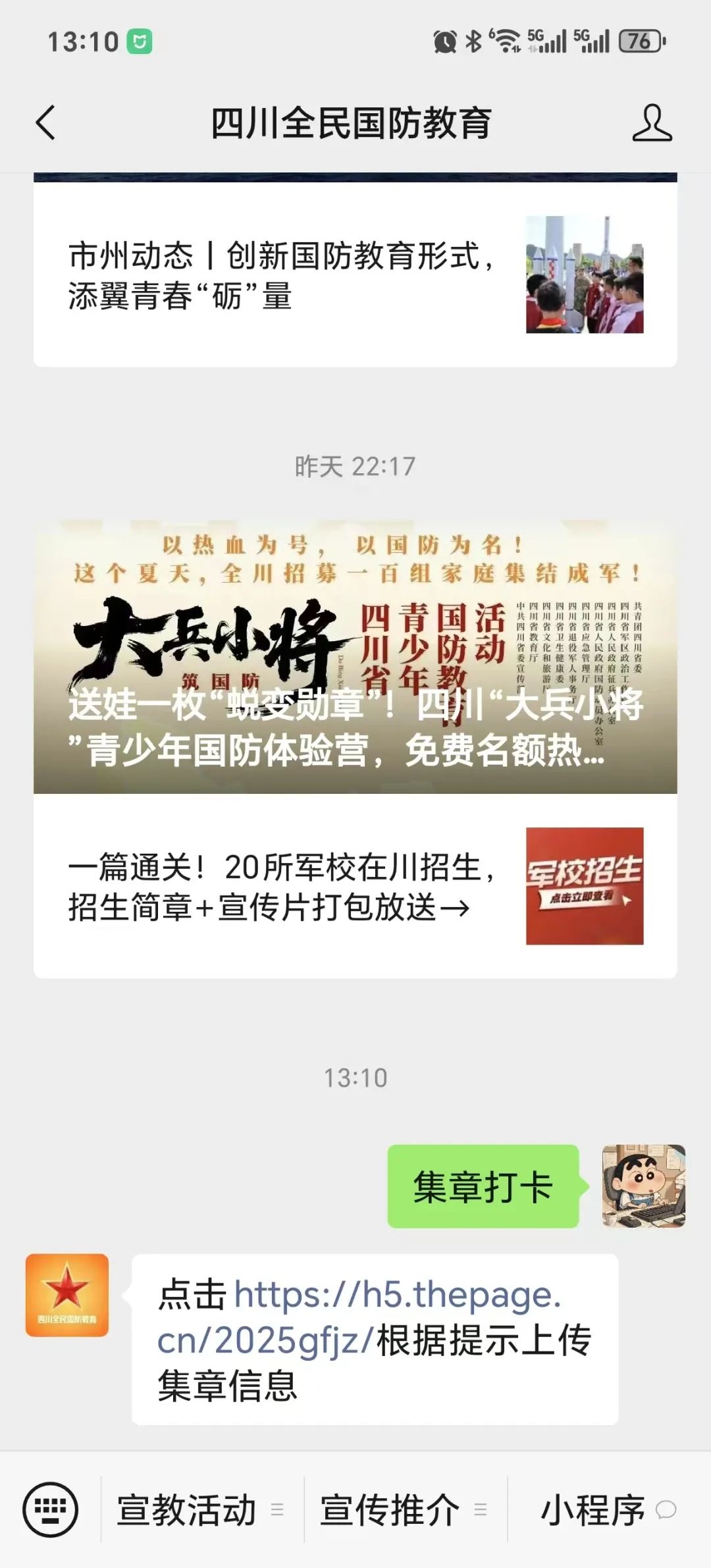This screenshot has width=711, height=1568.
Task: Open the account profile icon
Action: 651,122
